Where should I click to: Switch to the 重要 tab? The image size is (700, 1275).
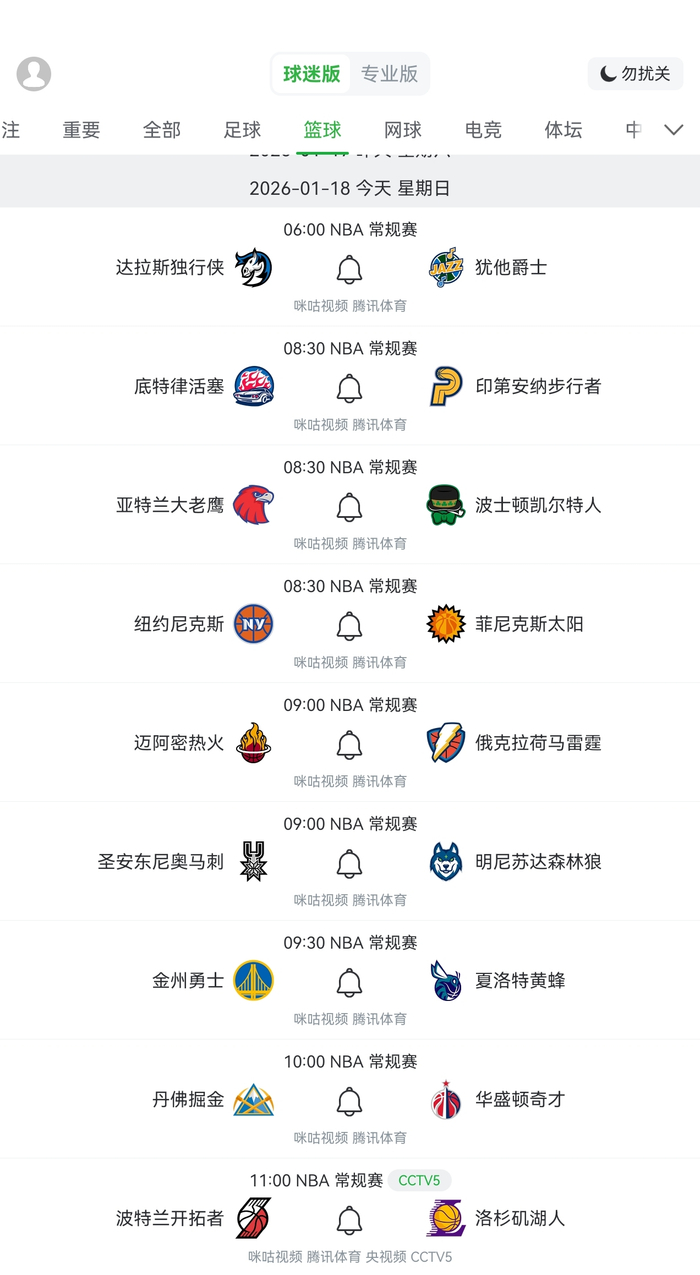(x=81, y=130)
